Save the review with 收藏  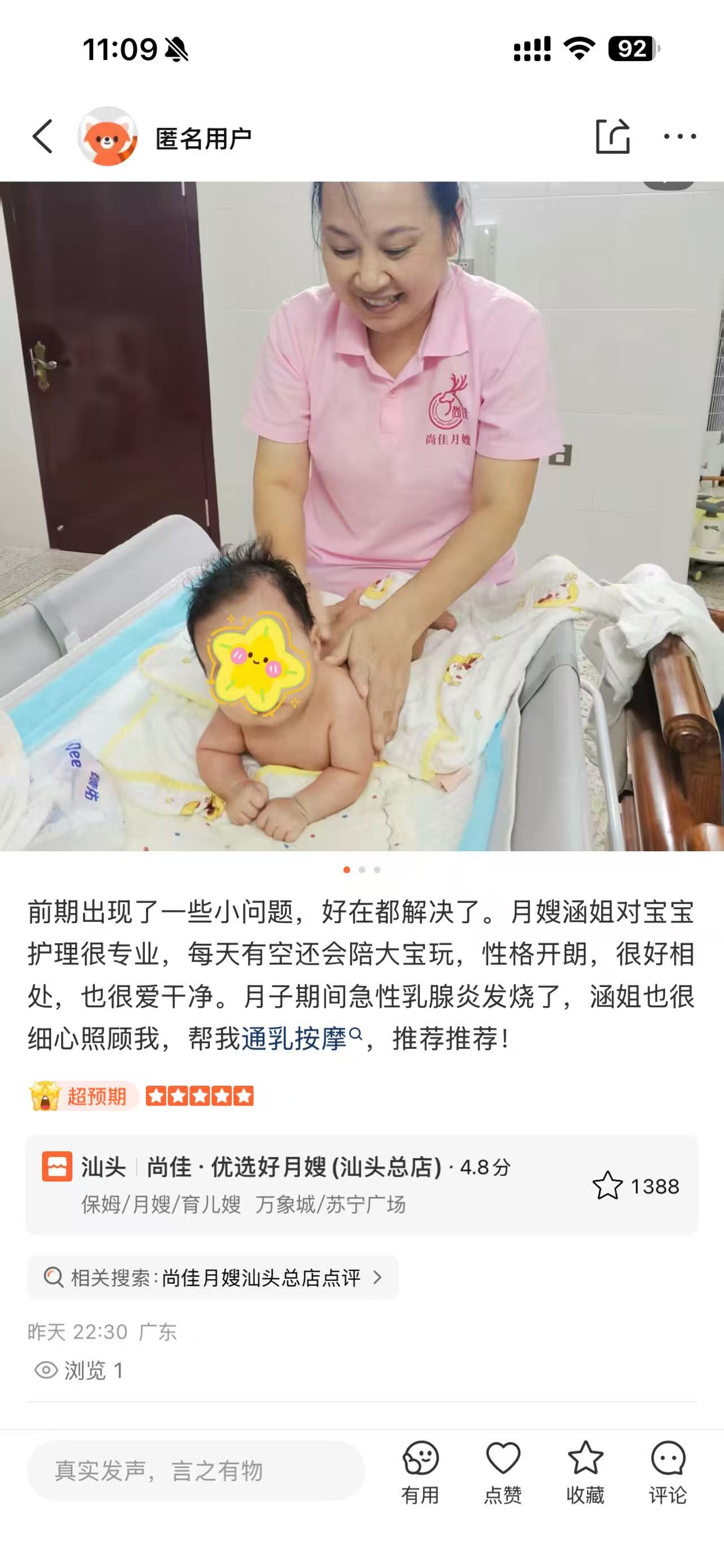click(585, 1472)
